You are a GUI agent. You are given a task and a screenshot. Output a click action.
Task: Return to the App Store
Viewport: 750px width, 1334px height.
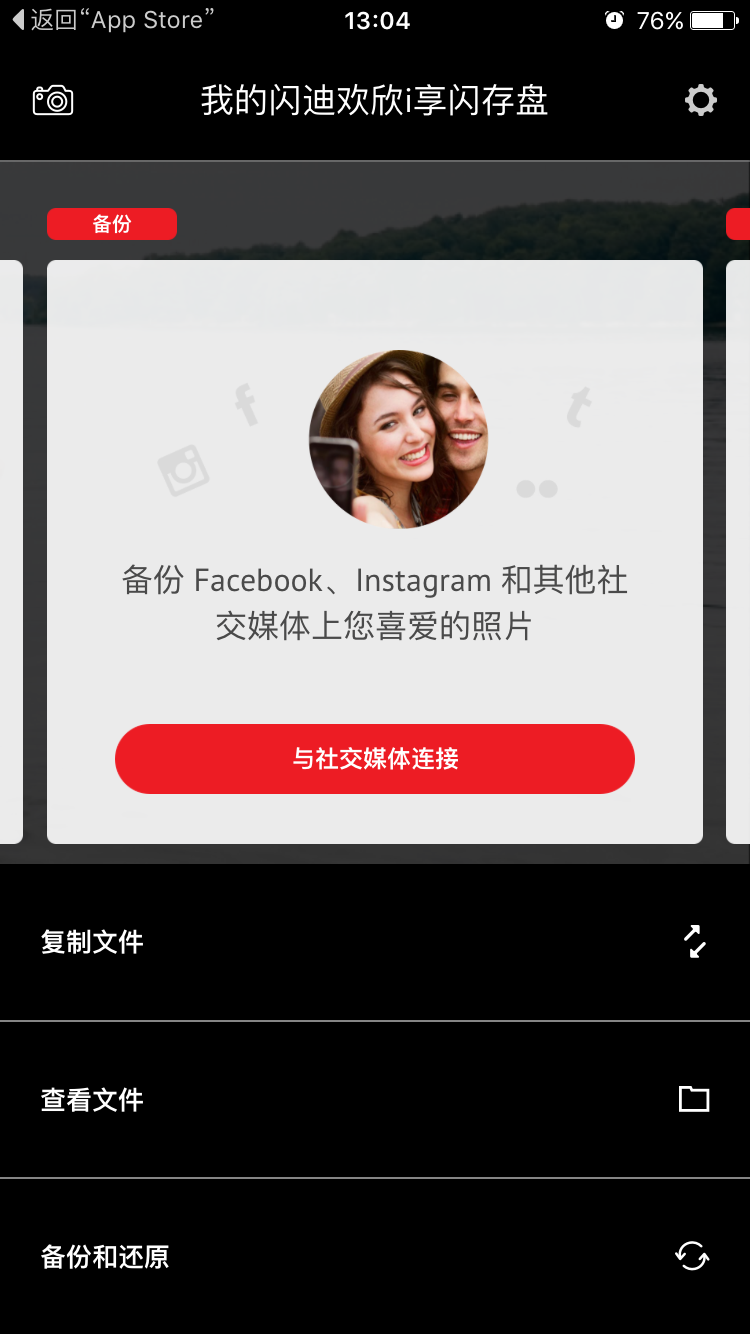pos(112,20)
